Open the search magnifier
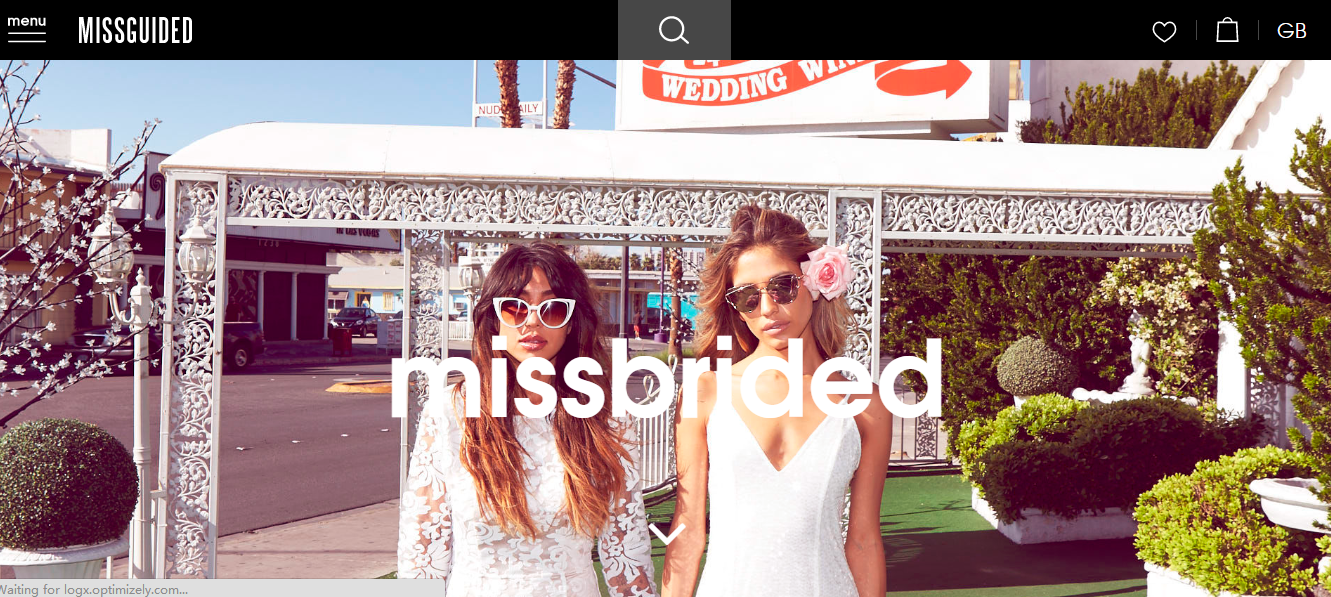1331x597 pixels. click(674, 30)
